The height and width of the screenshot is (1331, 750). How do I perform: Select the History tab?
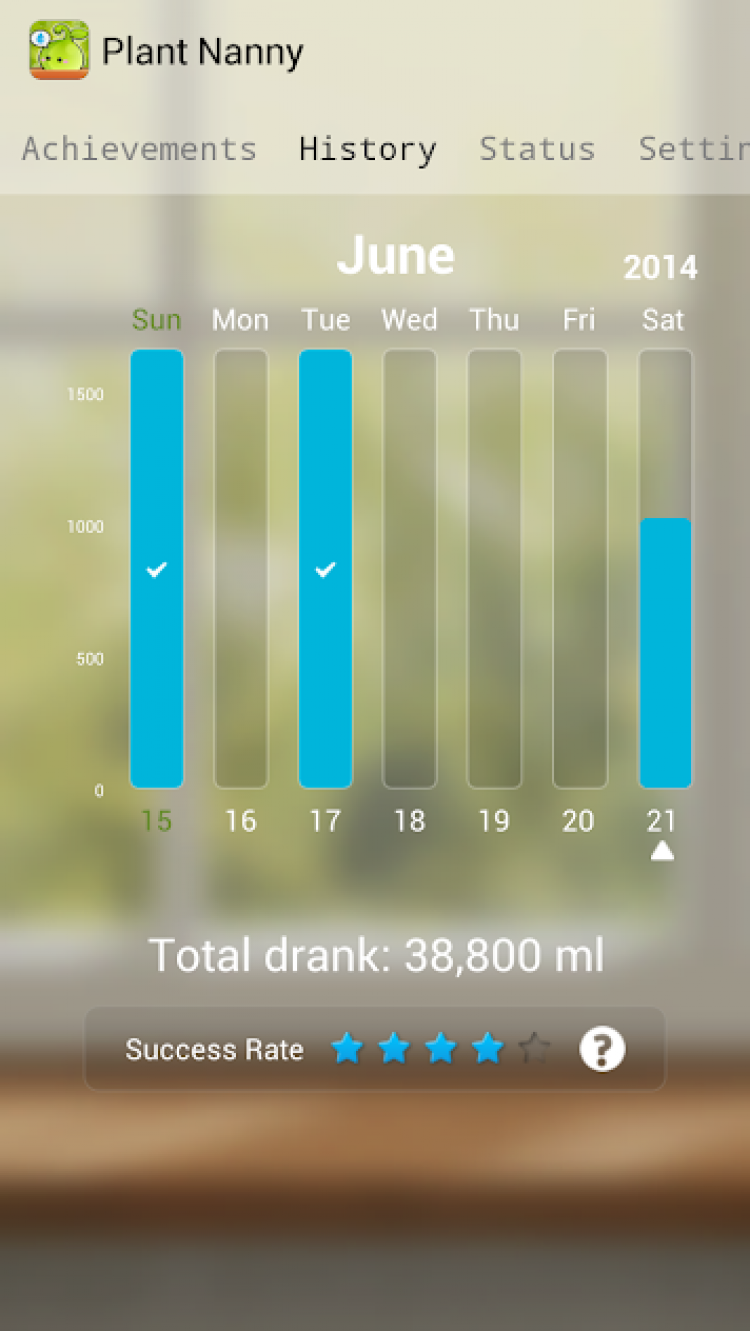(367, 149)
